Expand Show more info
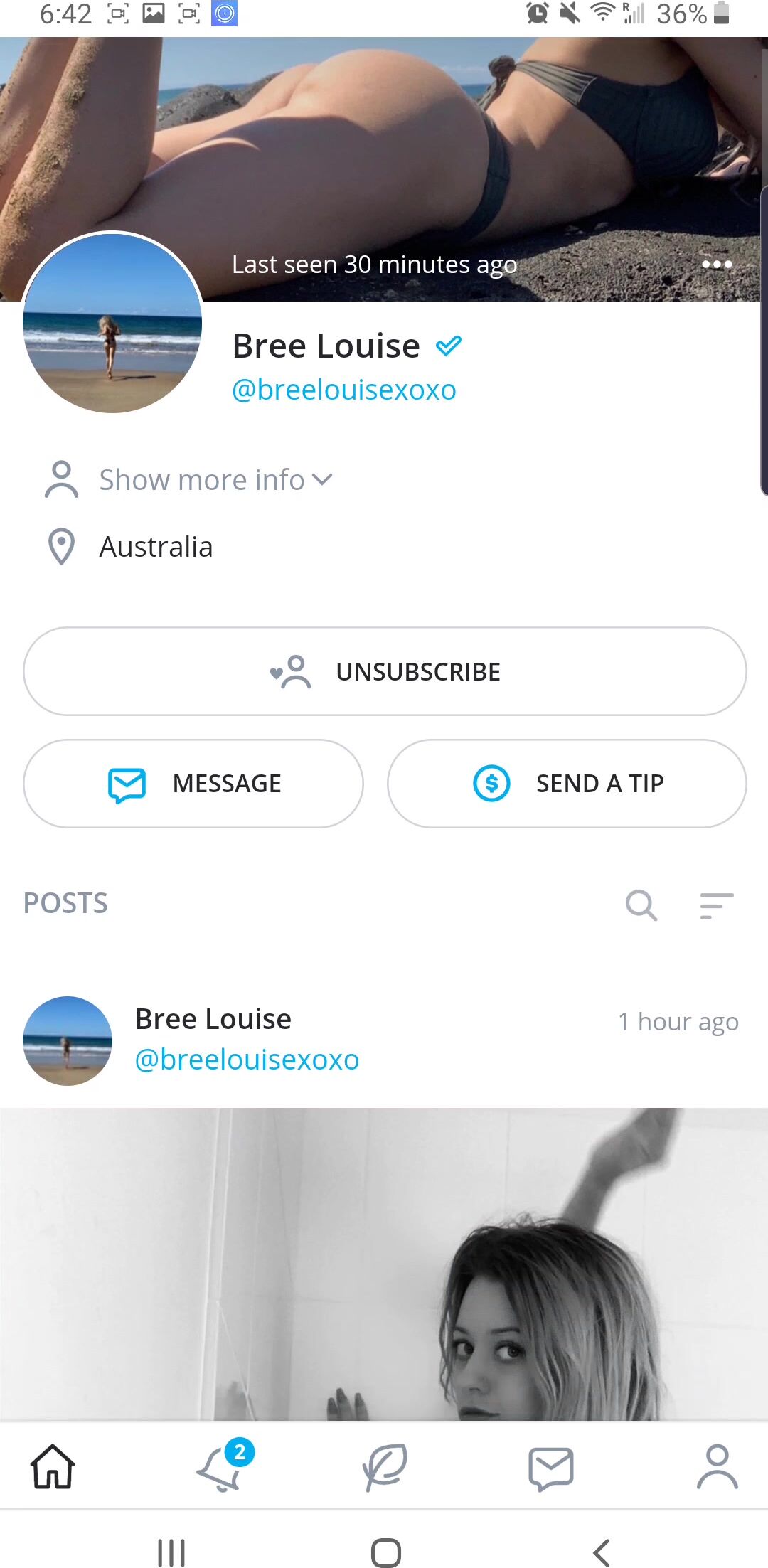This screenshot has width=768, height=1568. (x=215, y=480)
